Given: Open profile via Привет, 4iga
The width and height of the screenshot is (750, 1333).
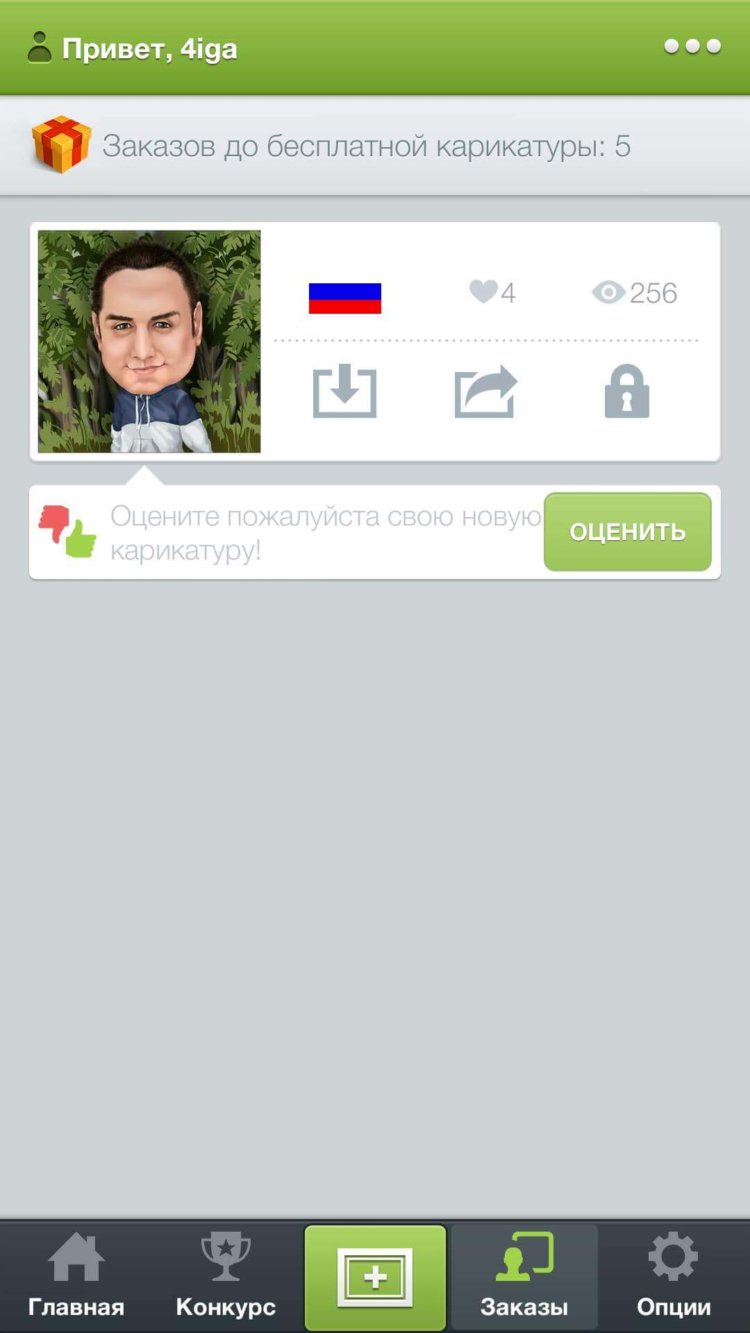Looking at the screenshot, I should [134, 48].
